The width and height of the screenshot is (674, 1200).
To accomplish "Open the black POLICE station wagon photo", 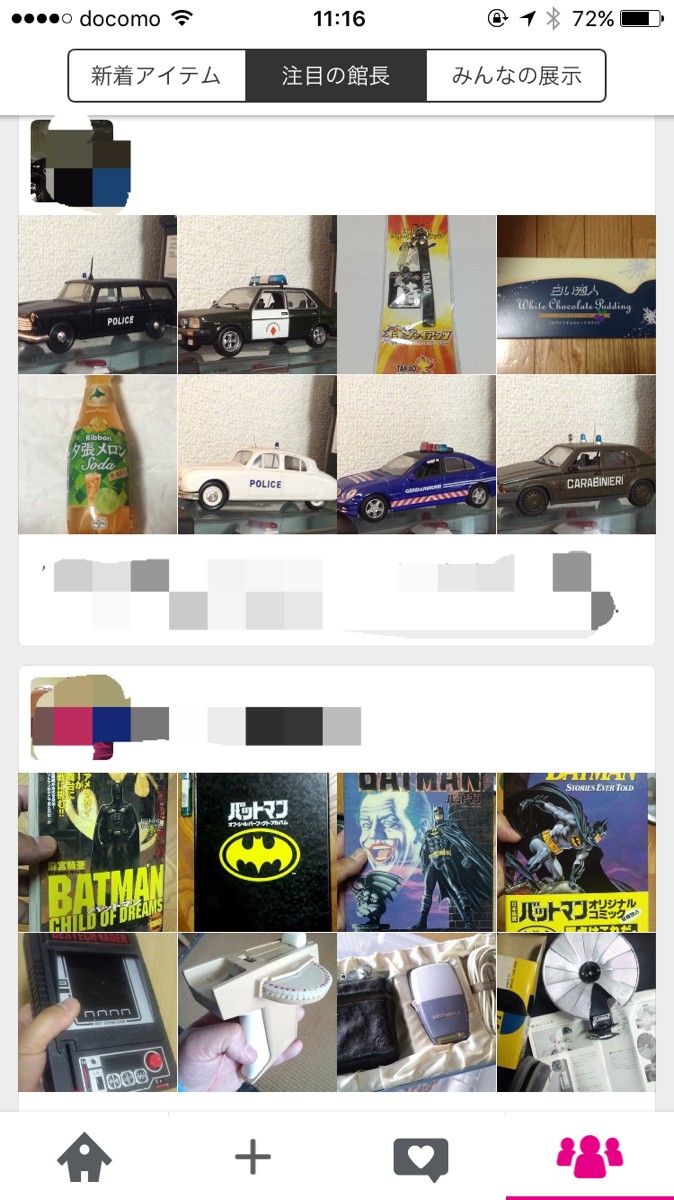I will point(98,295).
